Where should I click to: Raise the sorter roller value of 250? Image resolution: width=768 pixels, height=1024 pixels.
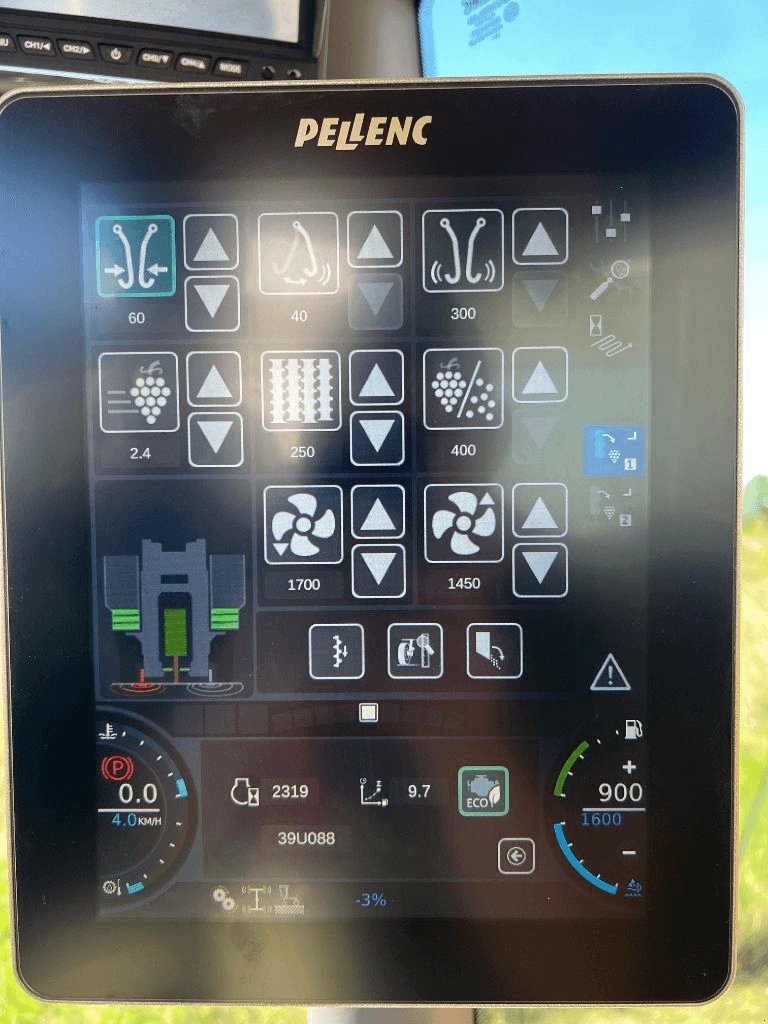point(377,378)
